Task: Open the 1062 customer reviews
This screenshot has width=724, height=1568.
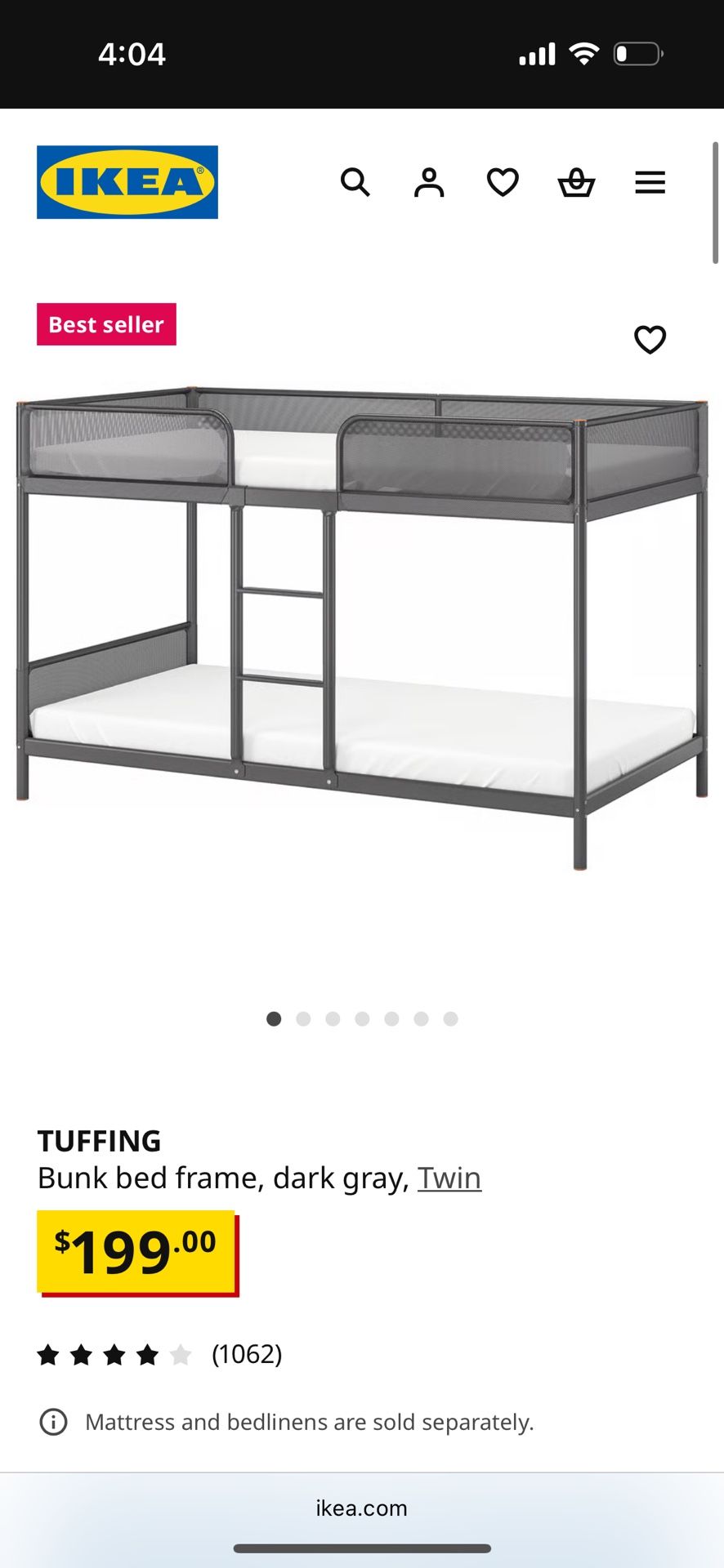Action: click(x=246, y=1354)
